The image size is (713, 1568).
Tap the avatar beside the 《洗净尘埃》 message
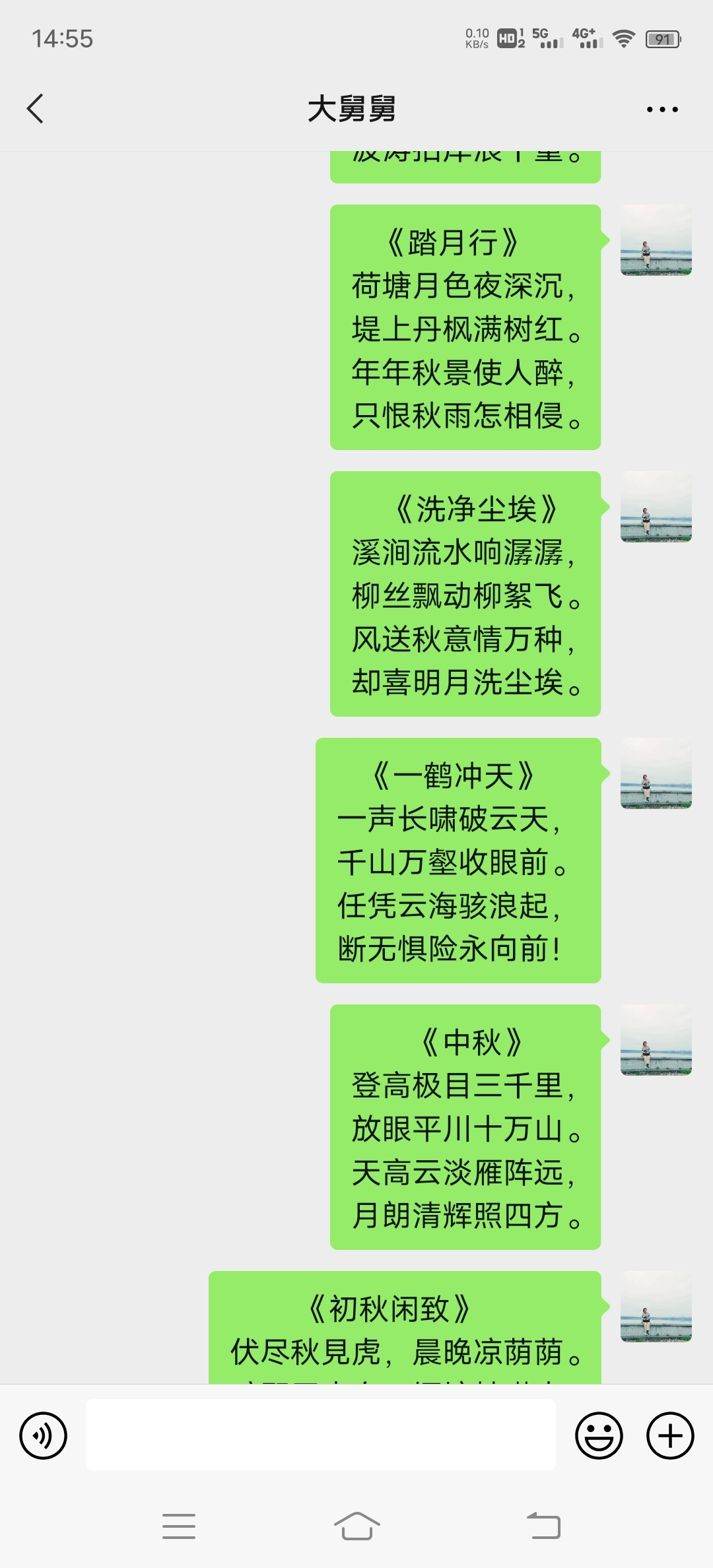click(x=656, y=507)
